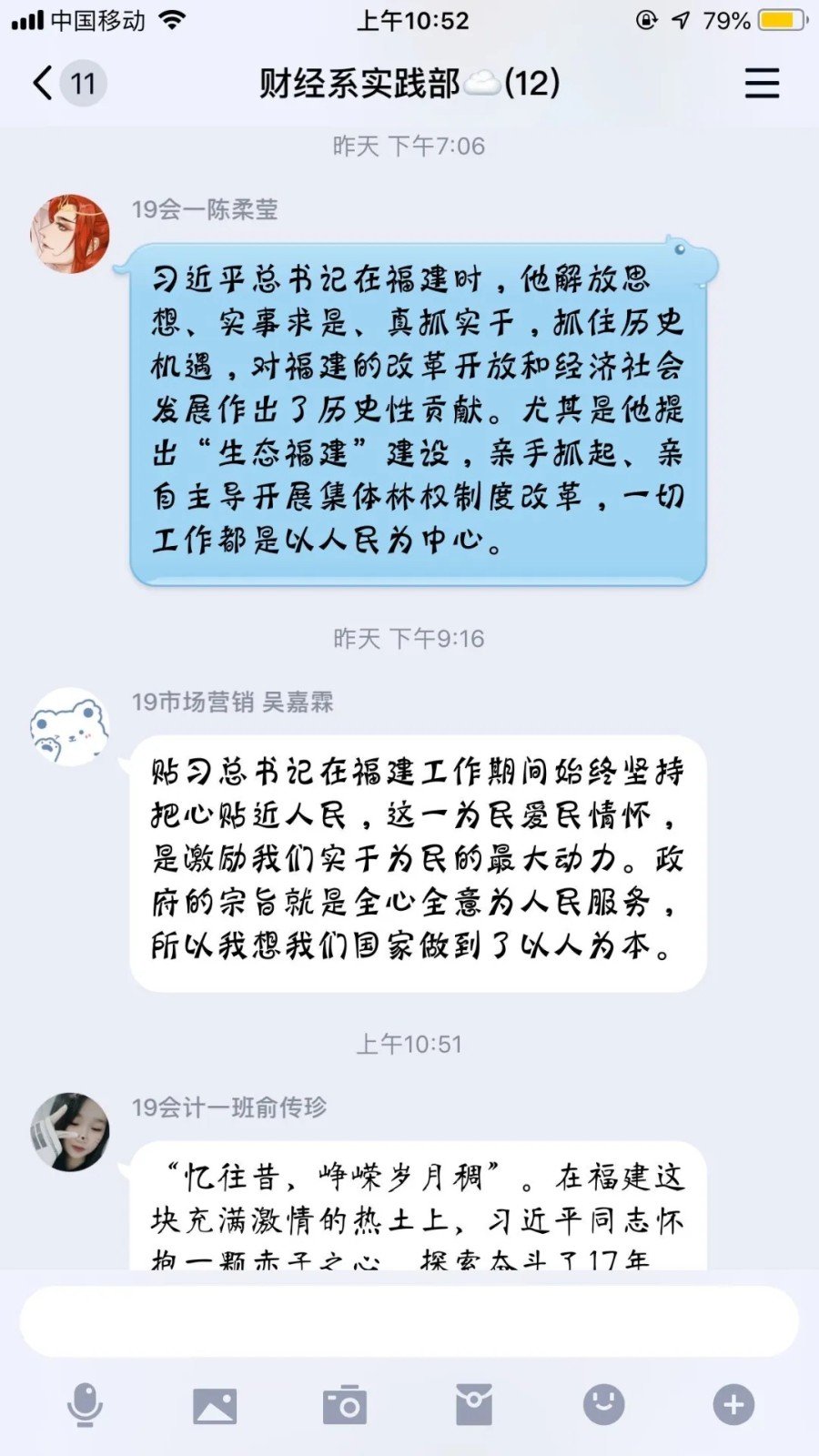
Task: Open the group chat settings menu
Action: click(x=762, y=84)
